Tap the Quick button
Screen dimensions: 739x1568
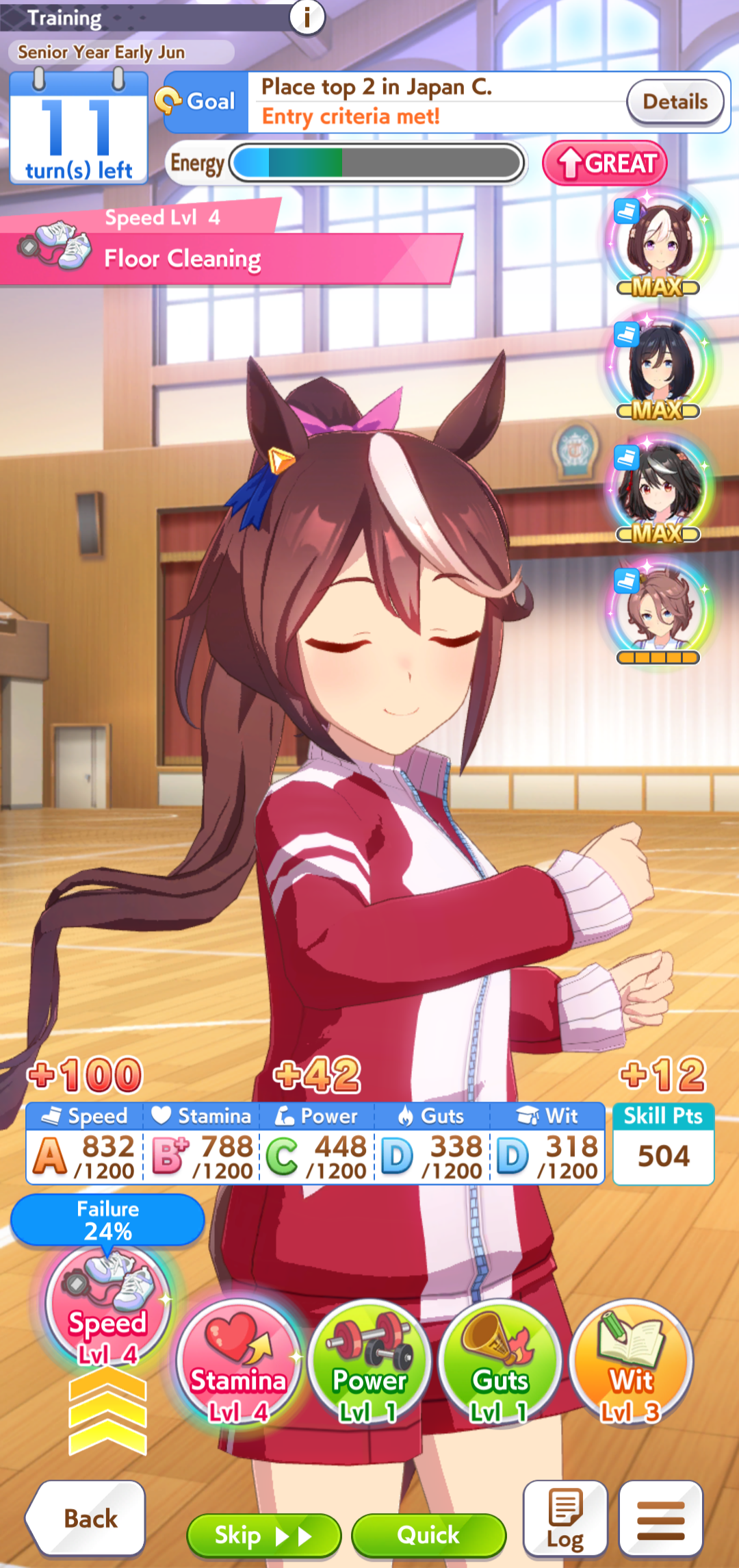point(428,1536)
